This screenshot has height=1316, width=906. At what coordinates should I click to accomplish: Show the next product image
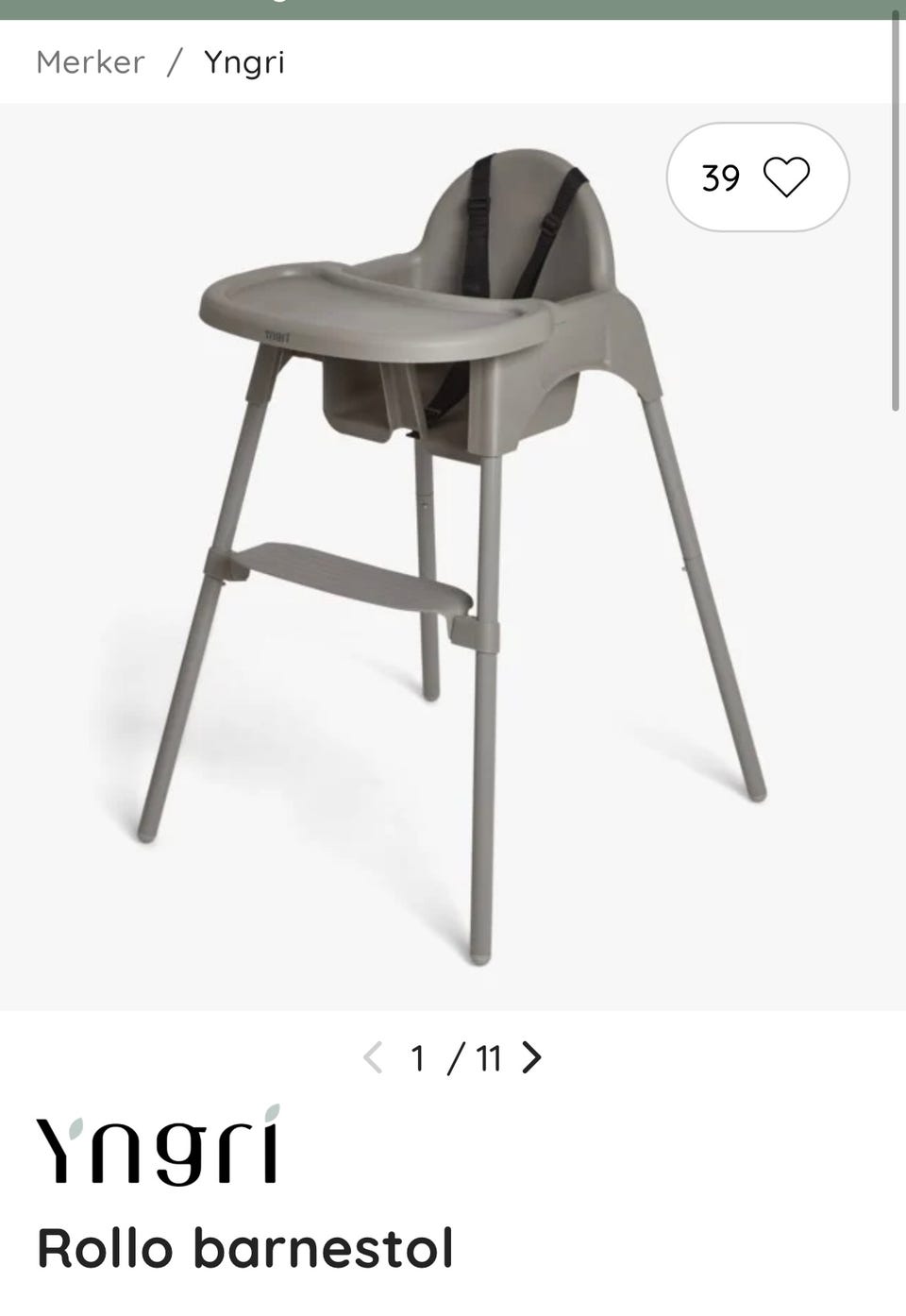tap(532, 1058)
